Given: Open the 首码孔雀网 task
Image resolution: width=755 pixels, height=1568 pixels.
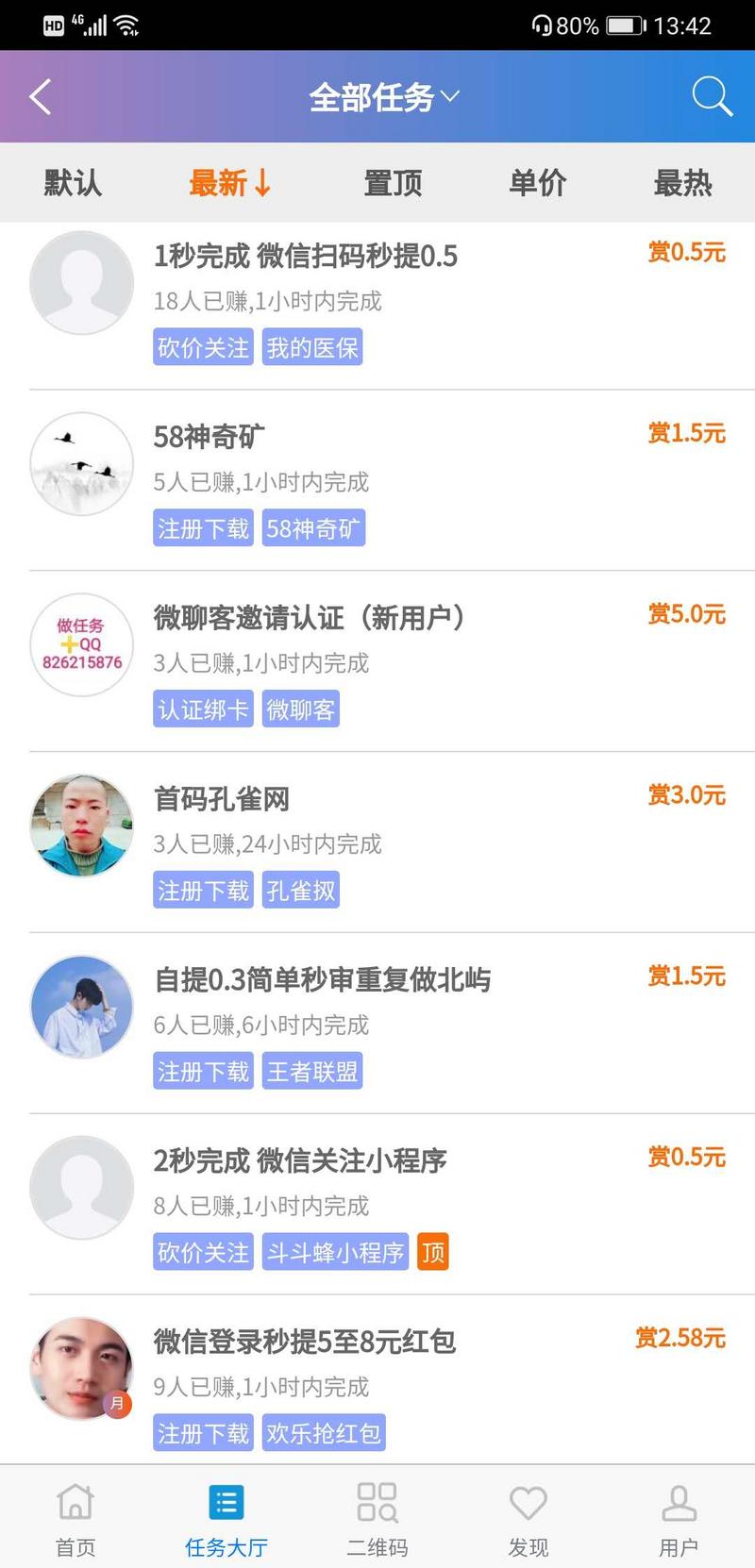Looking at the screenshot, I should coord(222,799).
